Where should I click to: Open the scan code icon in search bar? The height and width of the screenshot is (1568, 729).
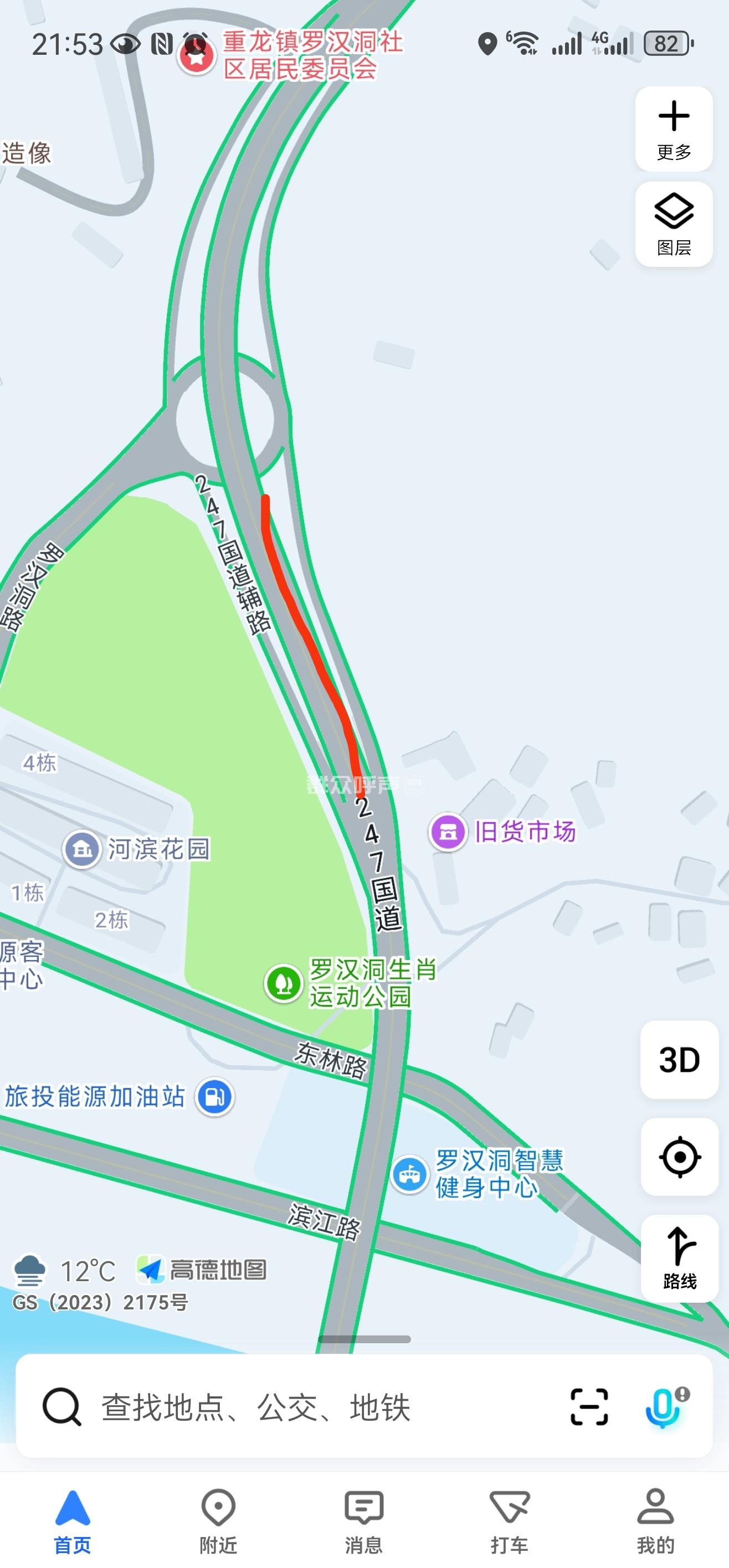click(x=589, y=1407)
